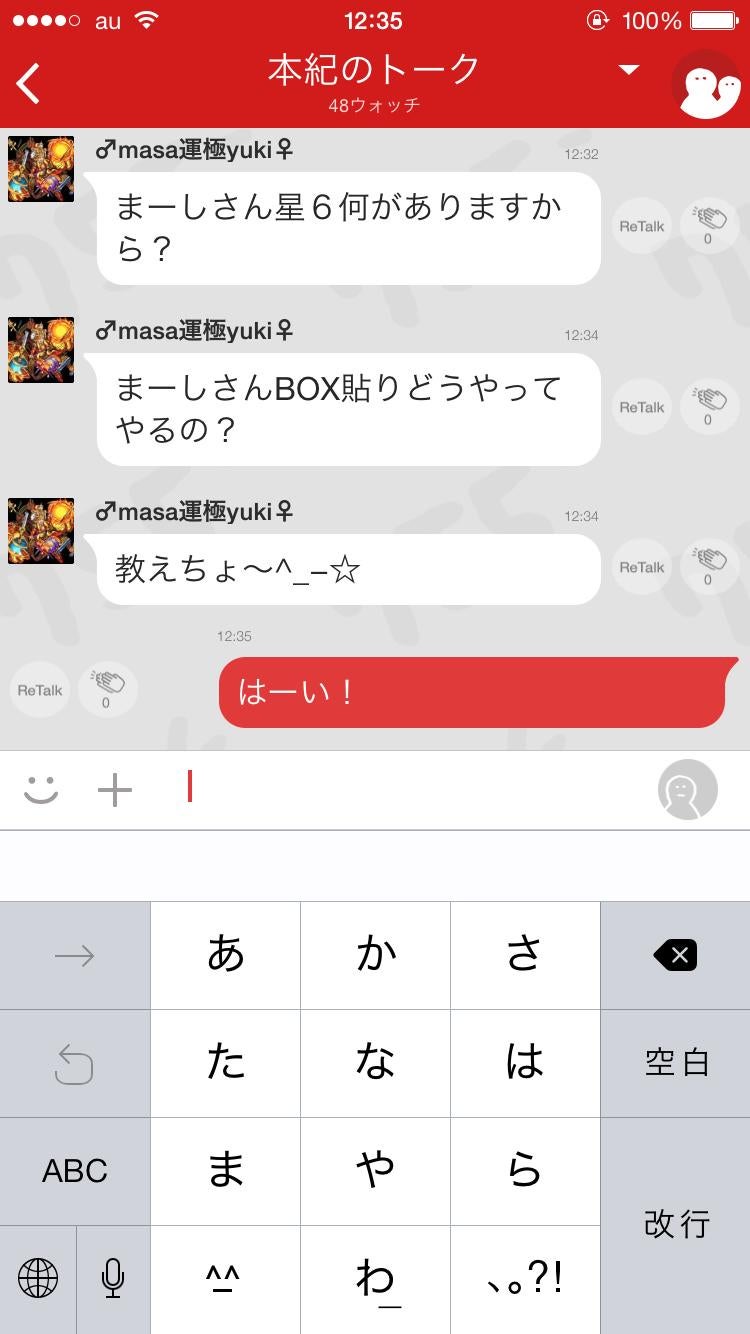Viewport: 750px width, 1334px height.
Task: Clap for the "はーい！" message
Action: coord(107,688)
